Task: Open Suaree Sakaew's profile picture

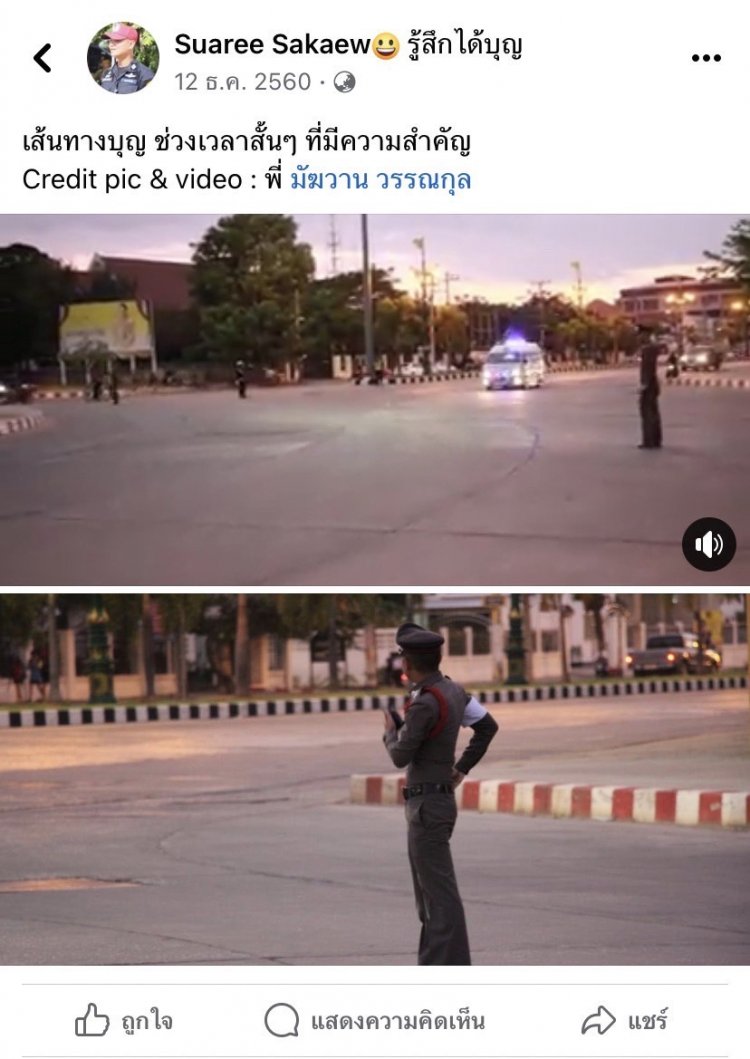Action: click(123, 58)
